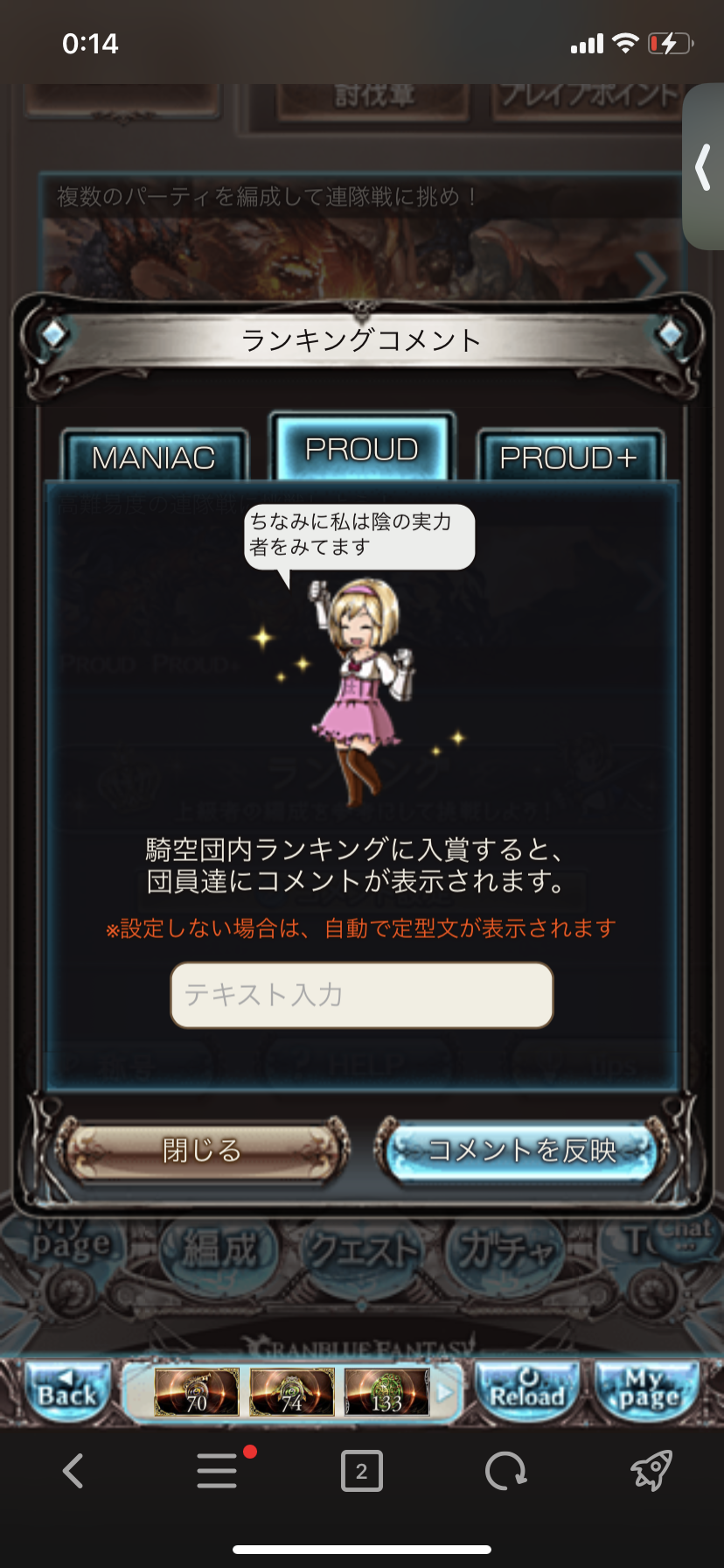Expand the side panel arrow
Screen dimensions: 724x1568
pos(703,167)
